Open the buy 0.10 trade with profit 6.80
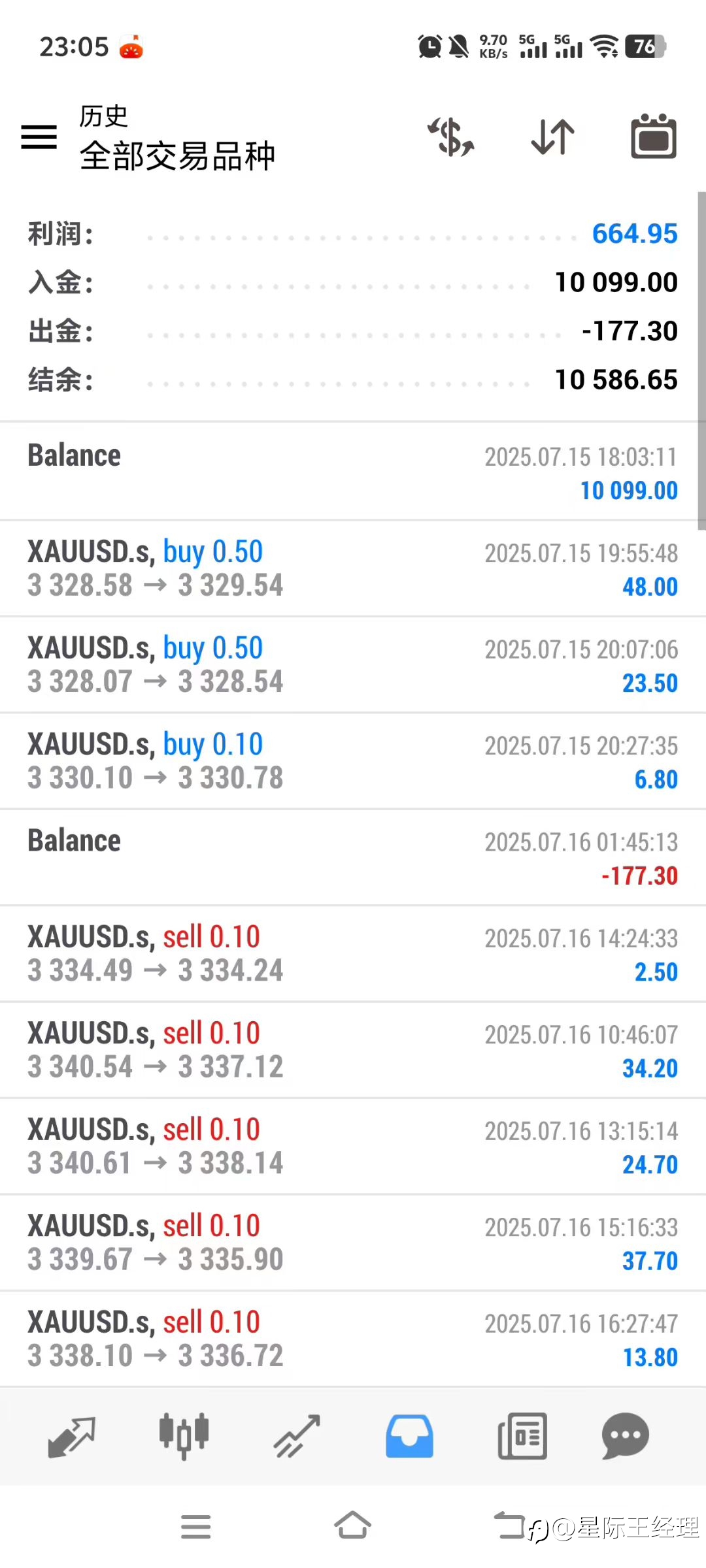706x1568 pixels. click(x=353, y=761)
